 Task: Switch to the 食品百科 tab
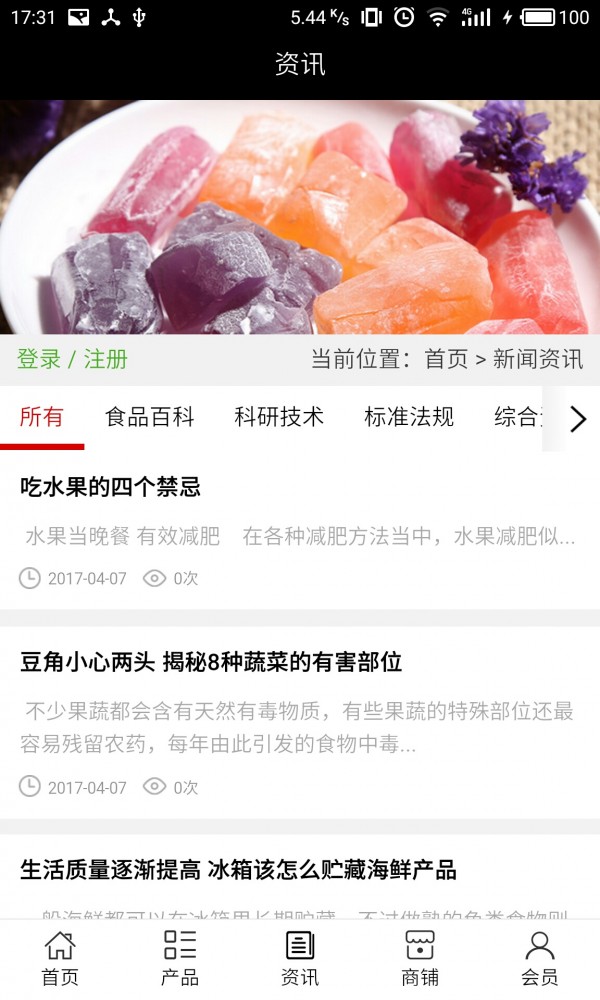(149, 418)
